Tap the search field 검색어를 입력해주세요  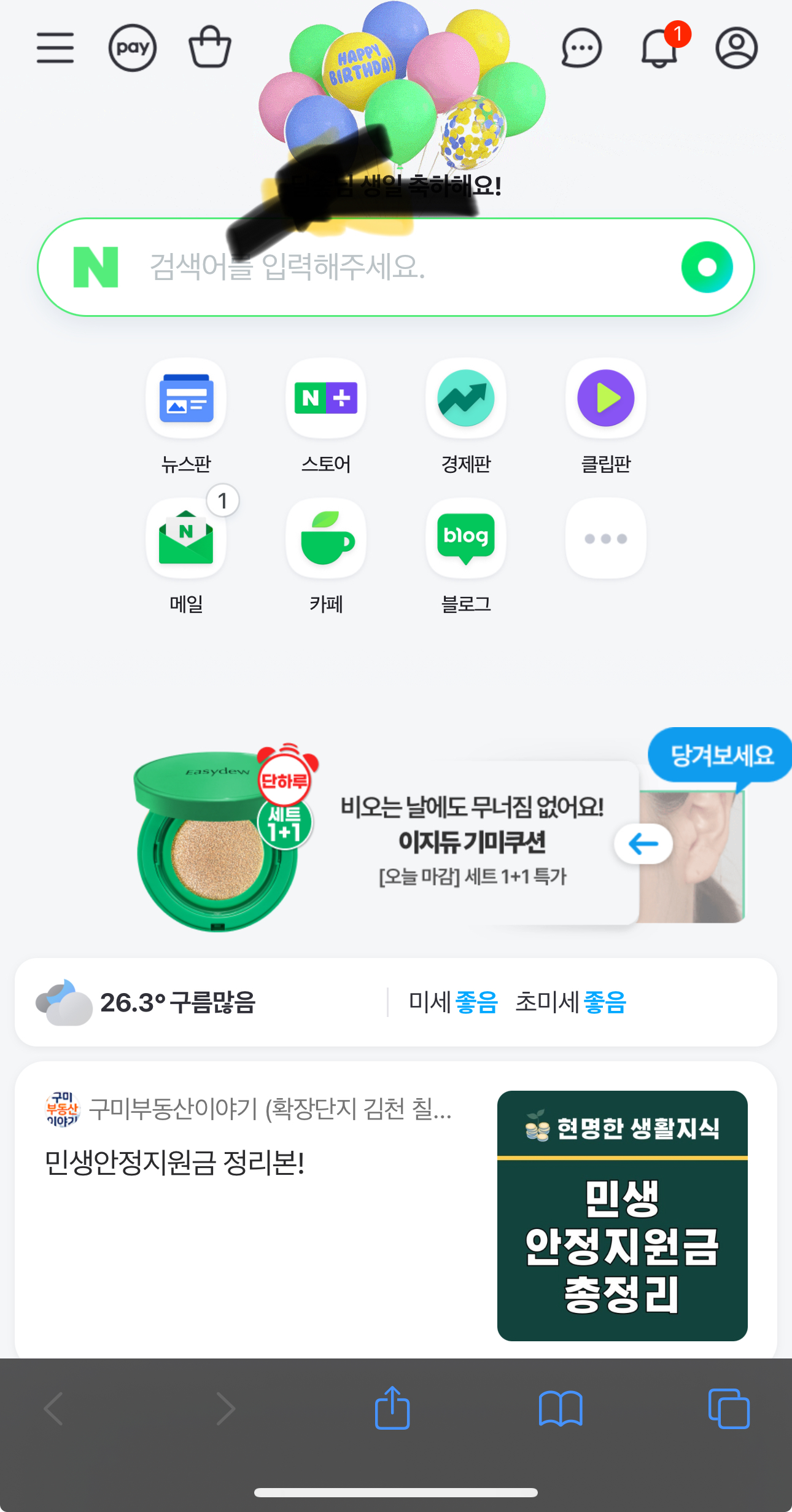coord(396,267)
